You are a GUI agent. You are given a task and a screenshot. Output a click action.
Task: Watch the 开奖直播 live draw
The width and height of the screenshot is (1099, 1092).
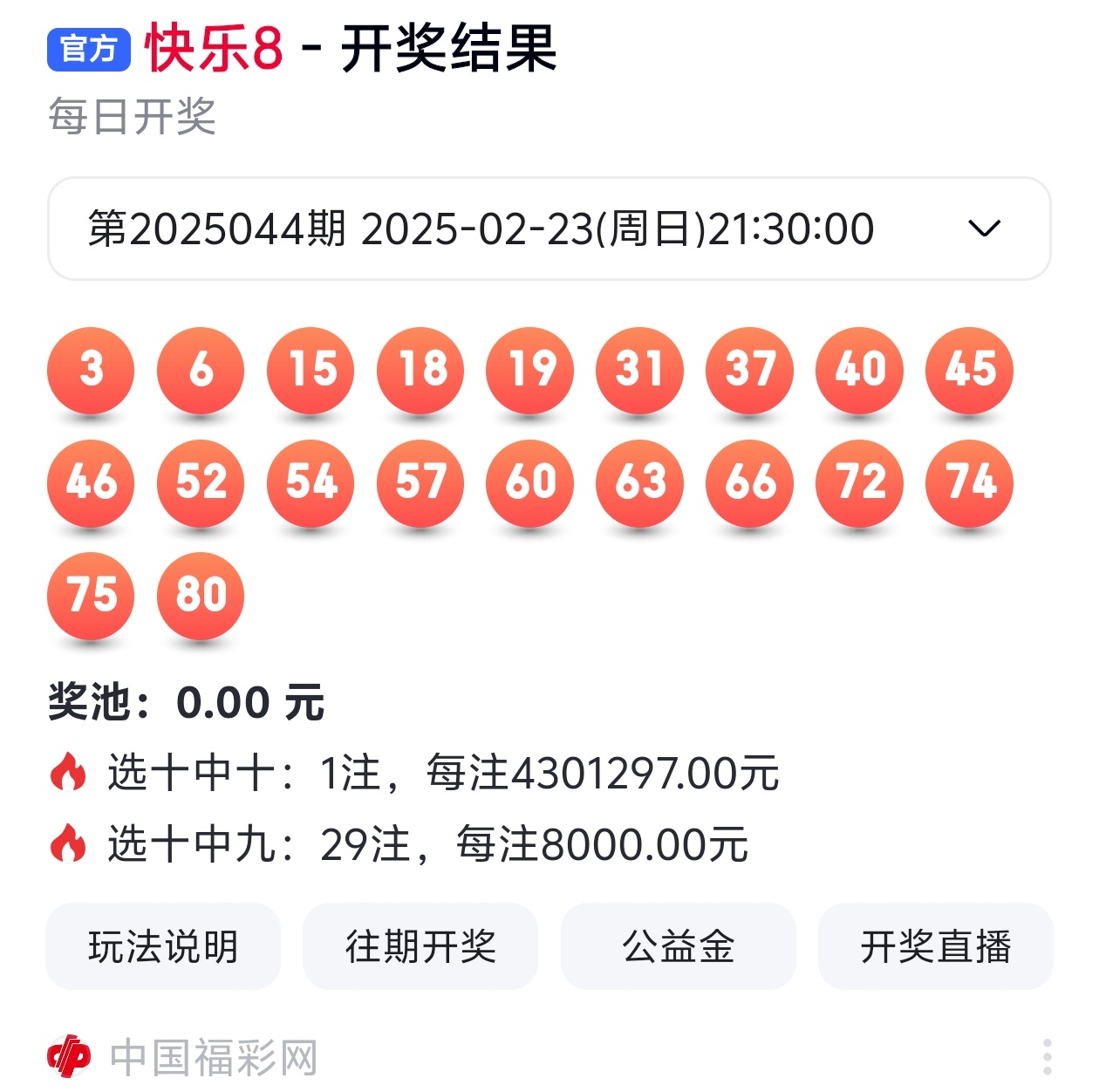coord(935,946)
